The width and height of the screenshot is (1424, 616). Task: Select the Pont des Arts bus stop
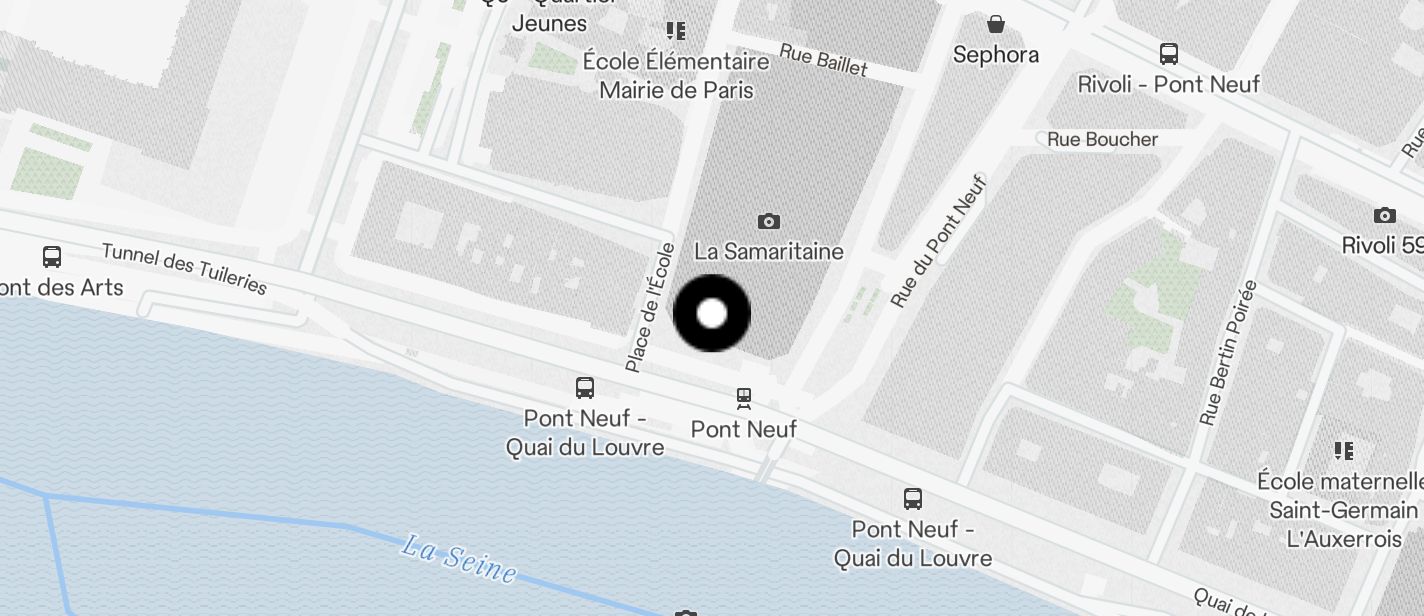coord(52,257)
